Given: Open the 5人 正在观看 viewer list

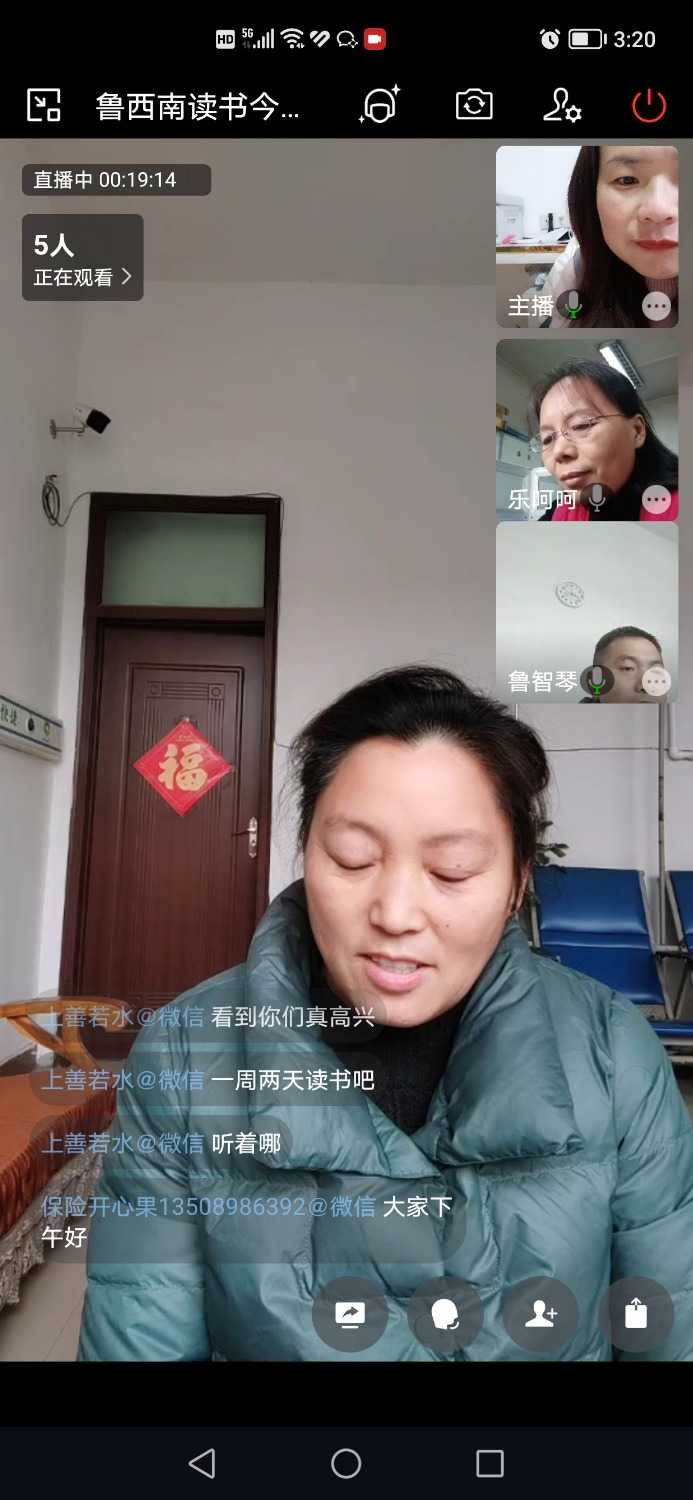Looking at the screenshot, I should (x=83, y=258).
